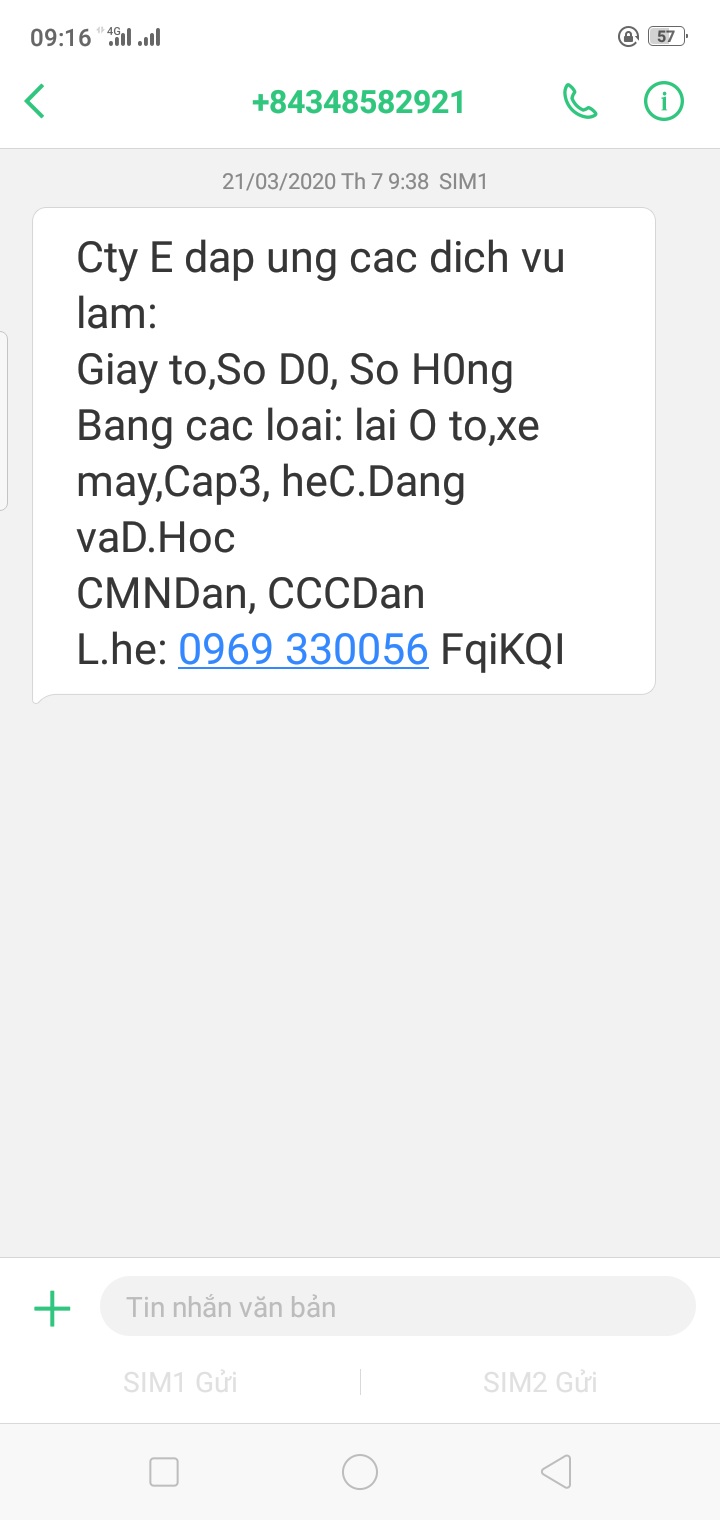Go back to the message list
Image resolution: width=720 pixels, height=1520 pixels.
[x=35, y=102]
